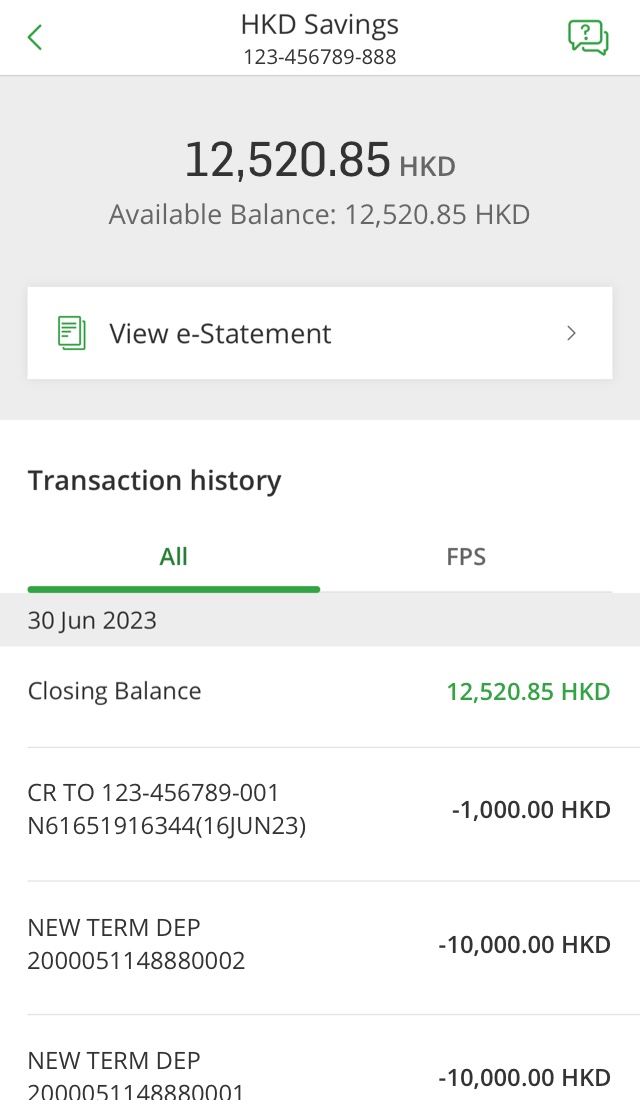Switch to the FPS tab
Viewport: 640px width, 1100px height.
466,557
